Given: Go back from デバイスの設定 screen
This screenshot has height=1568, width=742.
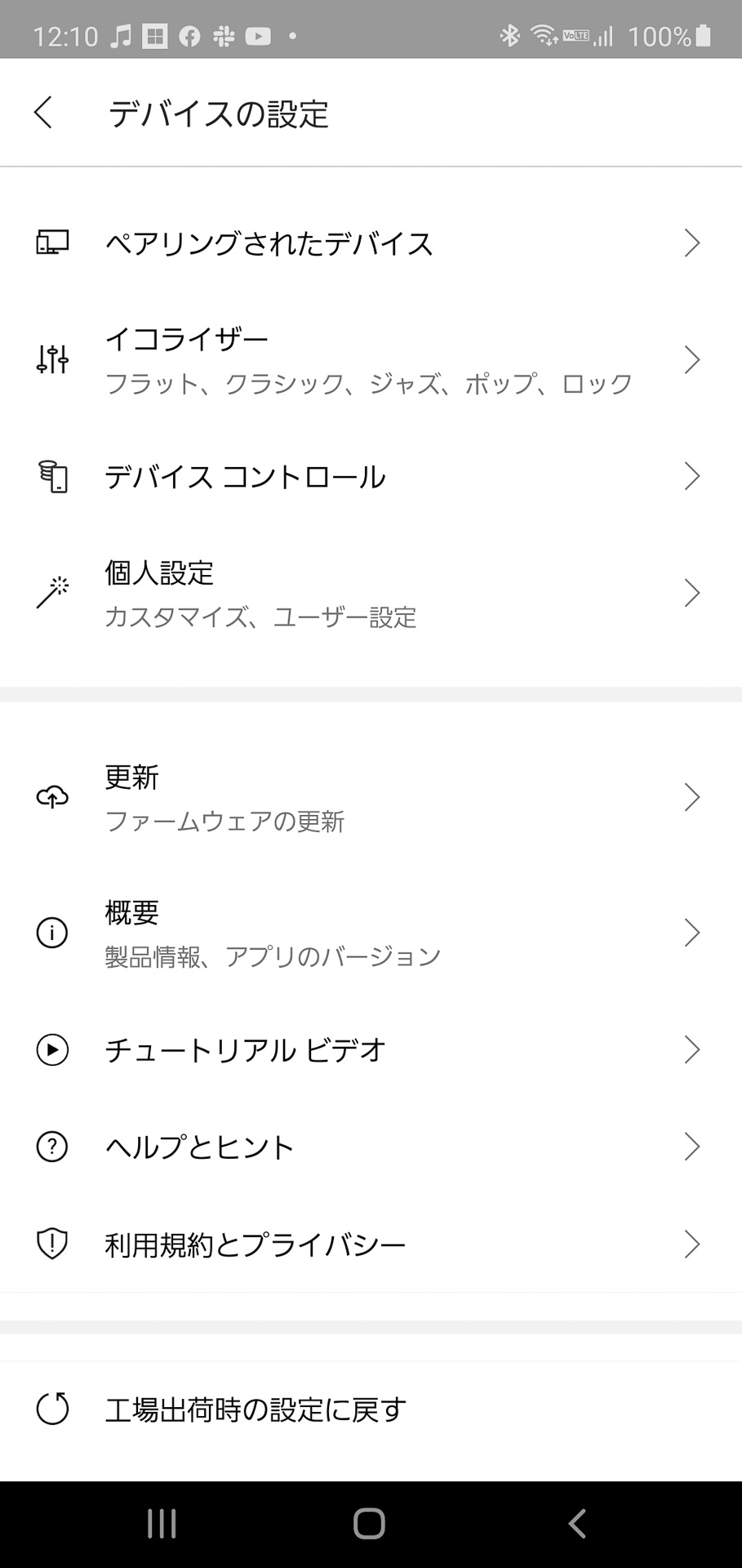Looking at the screenshot, I should pyautogui.click(x=44, y=113).
